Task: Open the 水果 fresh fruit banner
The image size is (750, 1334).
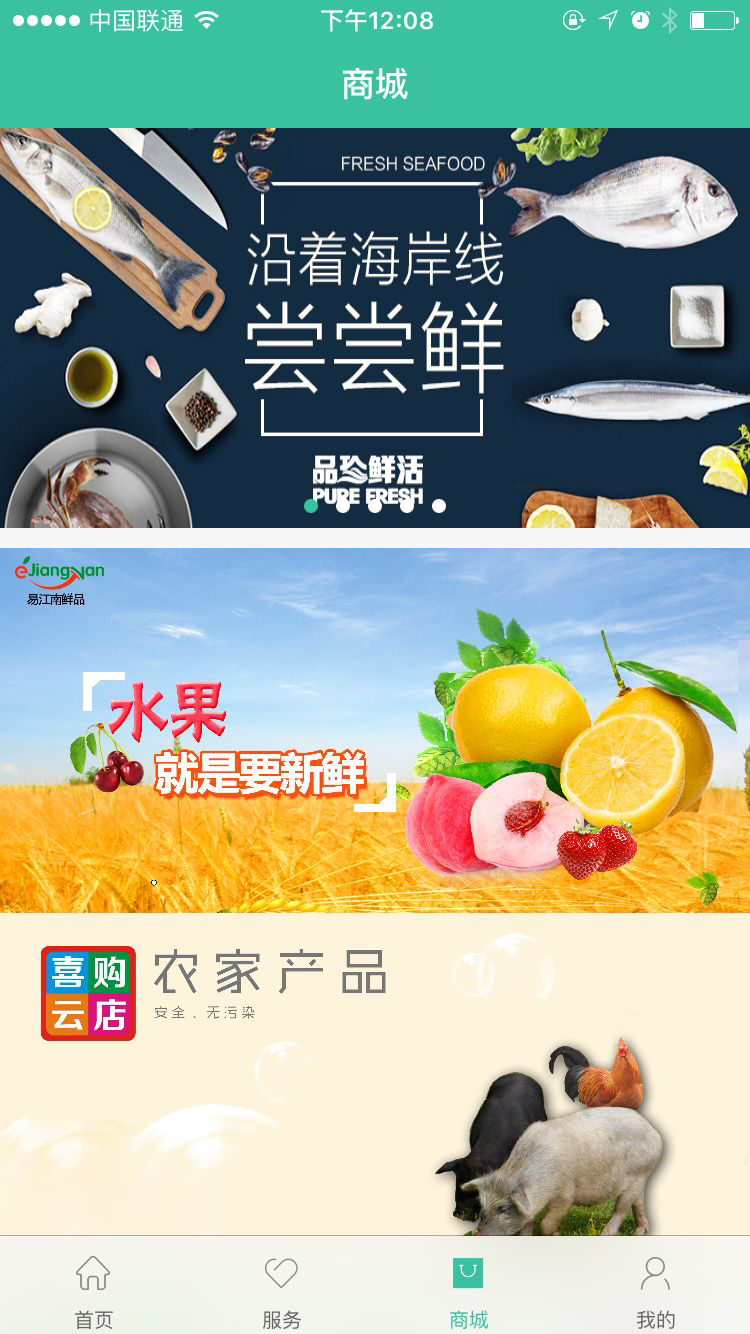Action: coord(375,730)
